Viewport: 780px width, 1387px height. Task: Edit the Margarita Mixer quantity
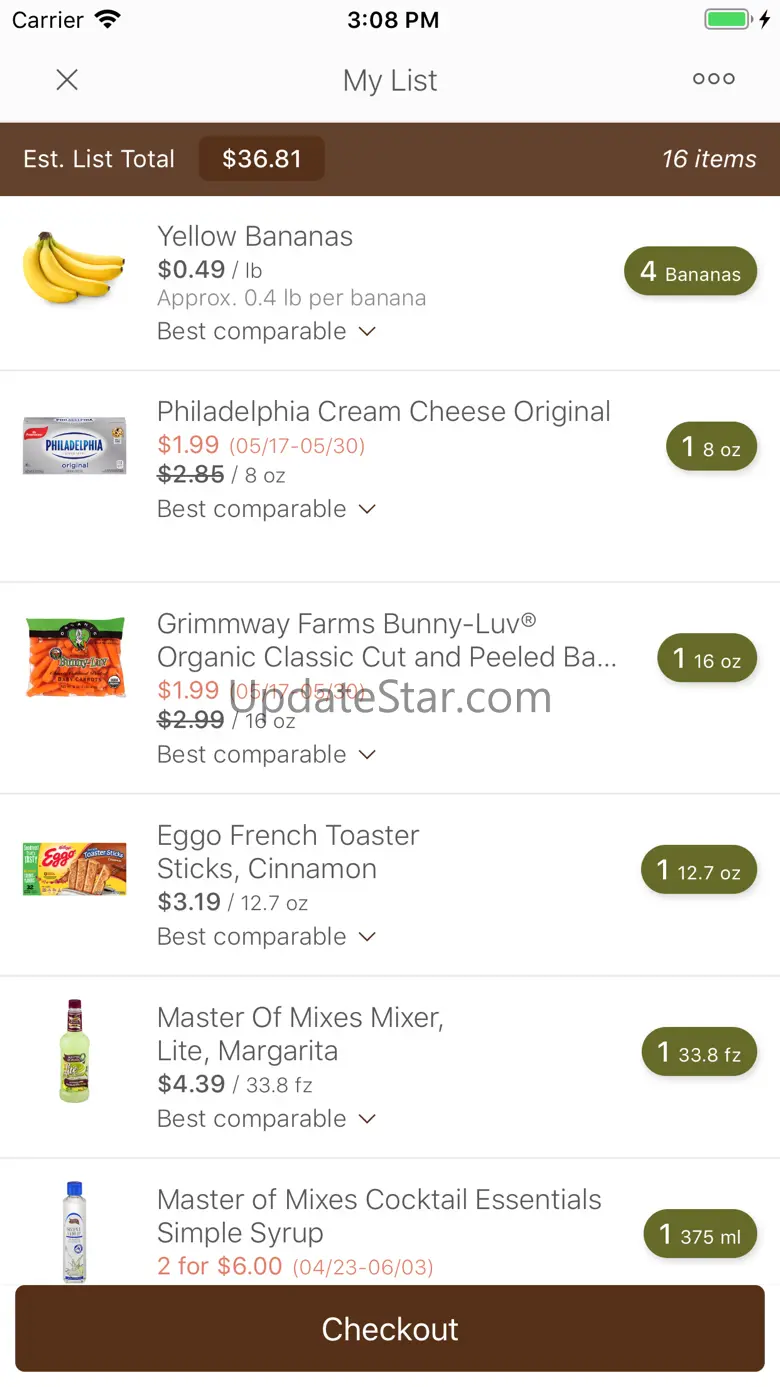[698, 1053]
